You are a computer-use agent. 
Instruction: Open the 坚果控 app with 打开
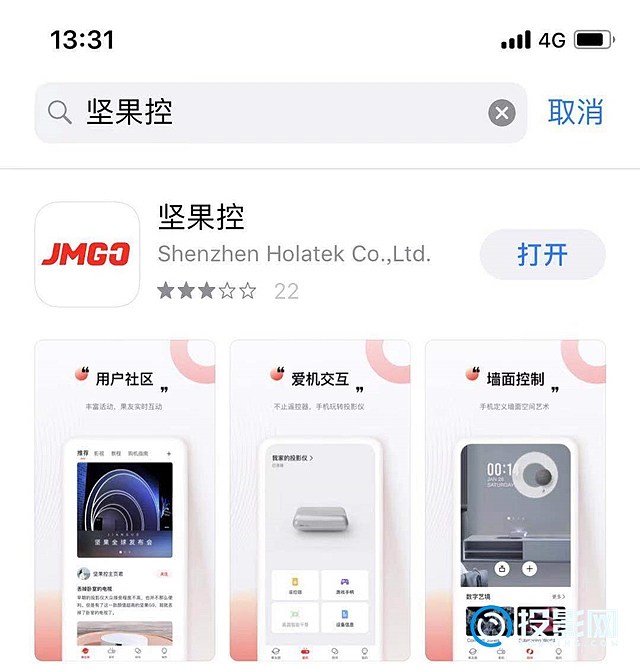(542, 254)
